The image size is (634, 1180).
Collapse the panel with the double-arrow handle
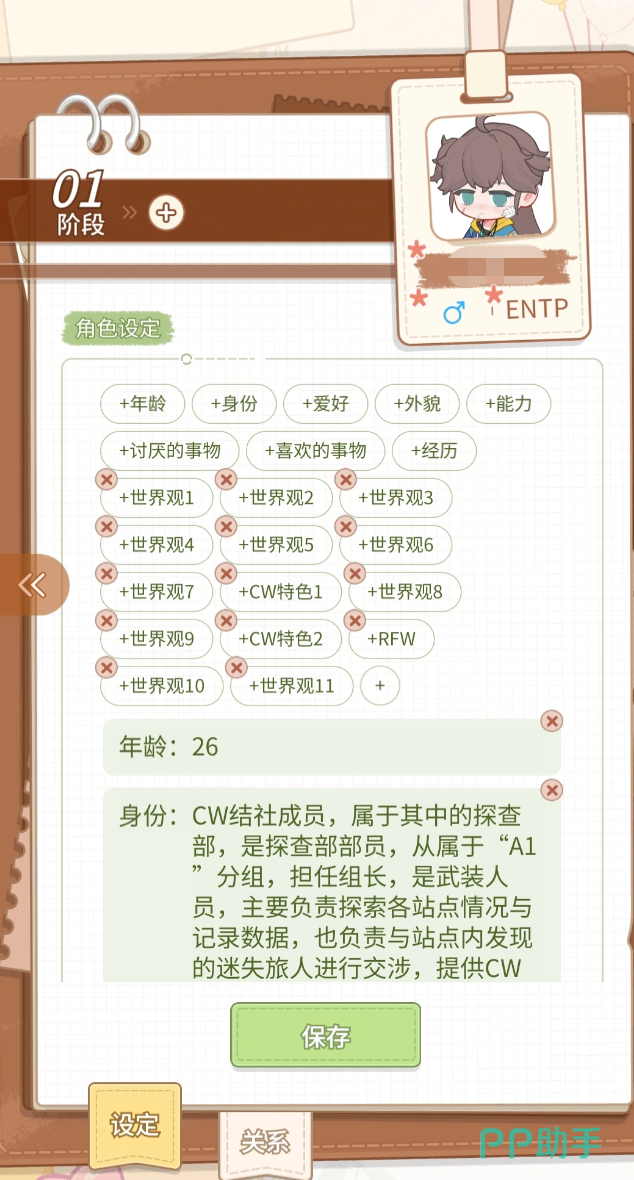click(x=34, y=585)
